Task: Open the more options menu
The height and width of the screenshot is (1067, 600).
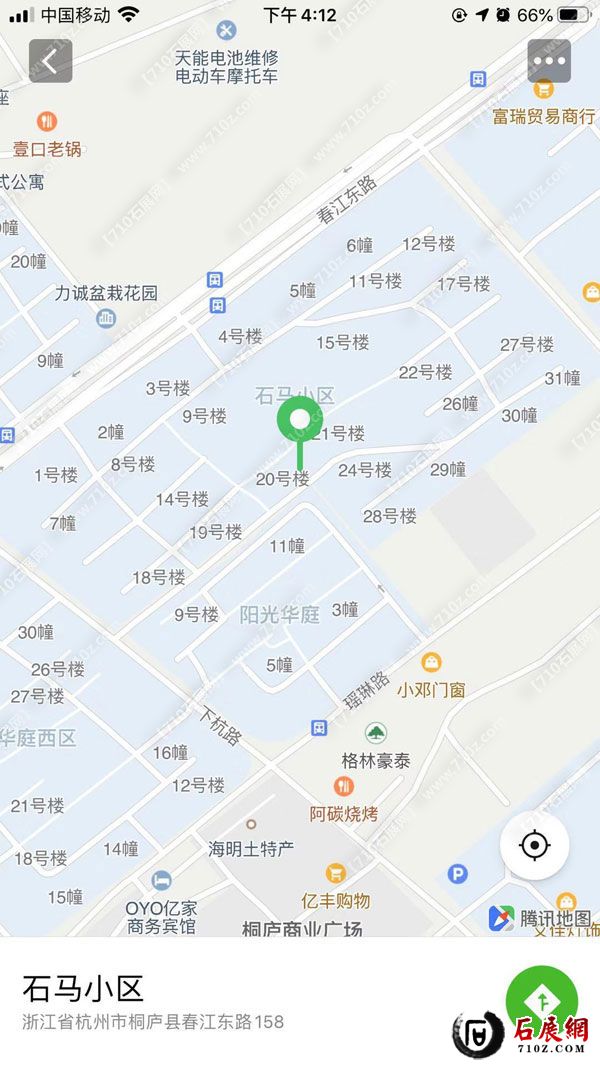Action: click(x=549, y=61)
